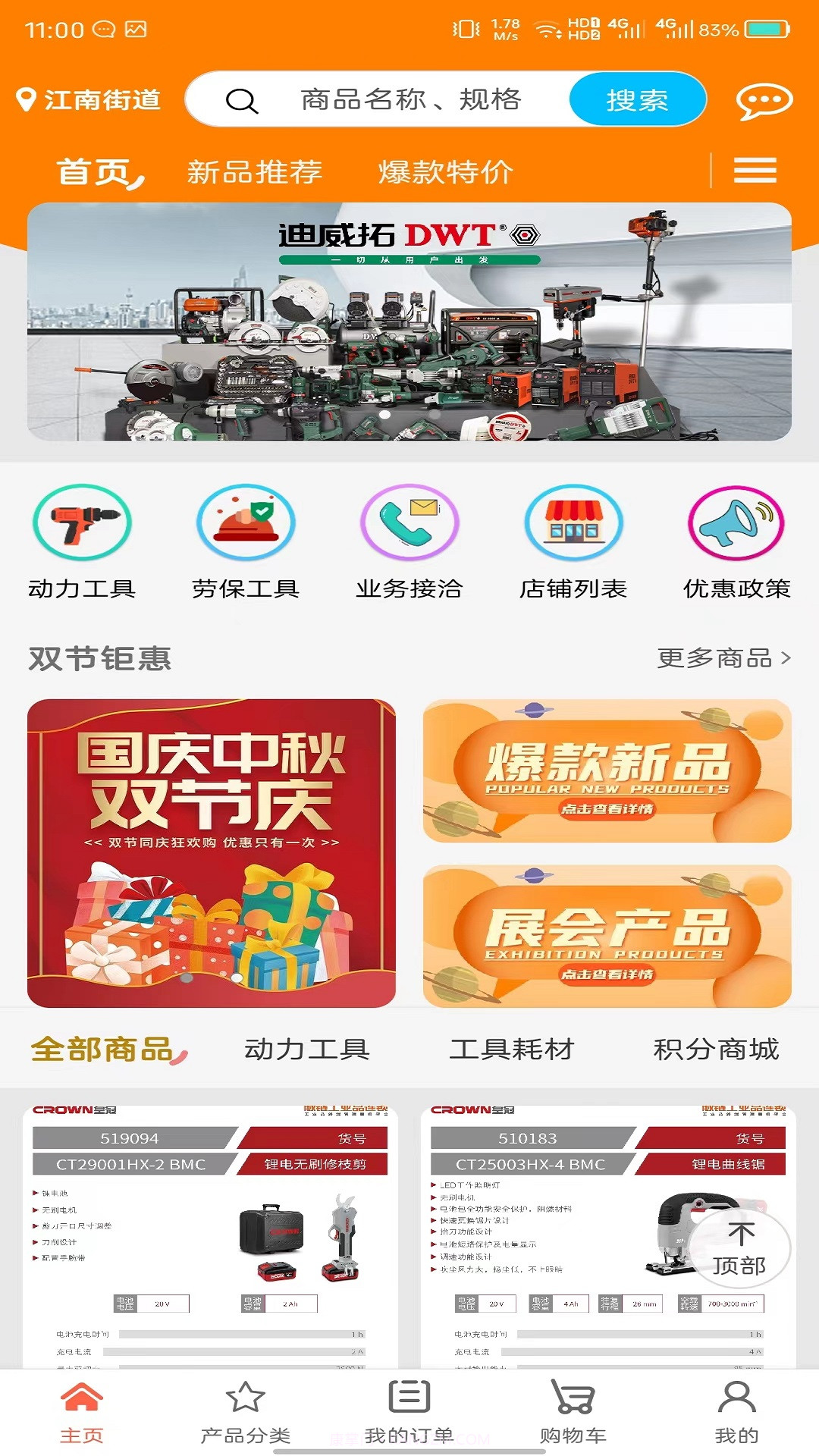The image size is (819, 1456).
Task: Switch to the 新品推荐 tab
Action: [254, 173]
